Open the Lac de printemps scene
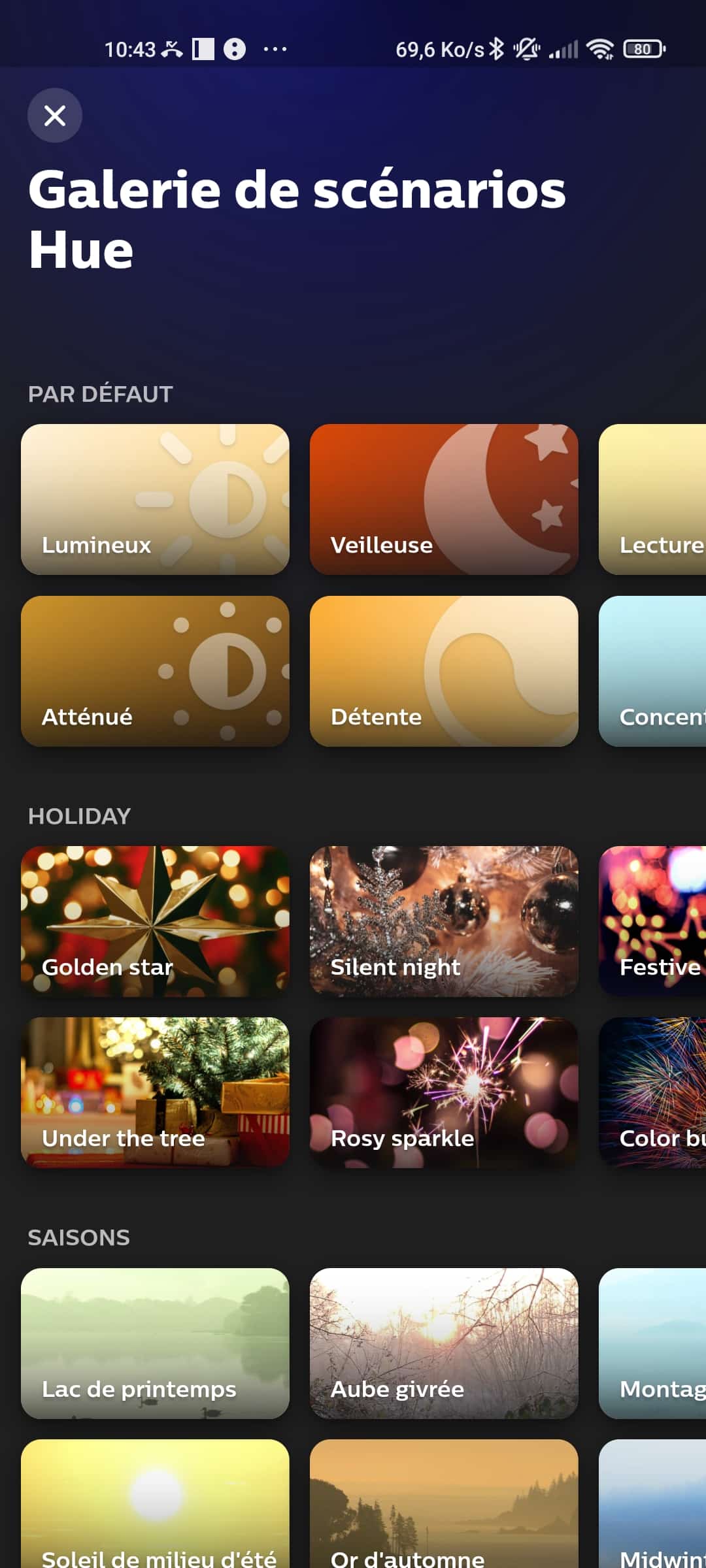706x1568 pixels. coord(155,1343)
